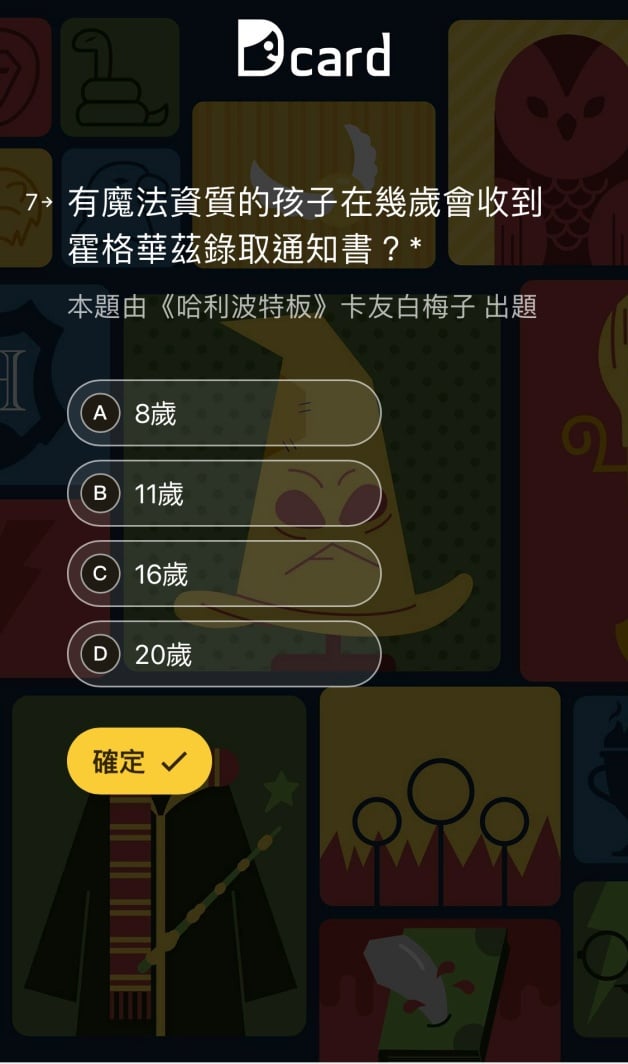Select option D 20歲

[x=224, y=654]
